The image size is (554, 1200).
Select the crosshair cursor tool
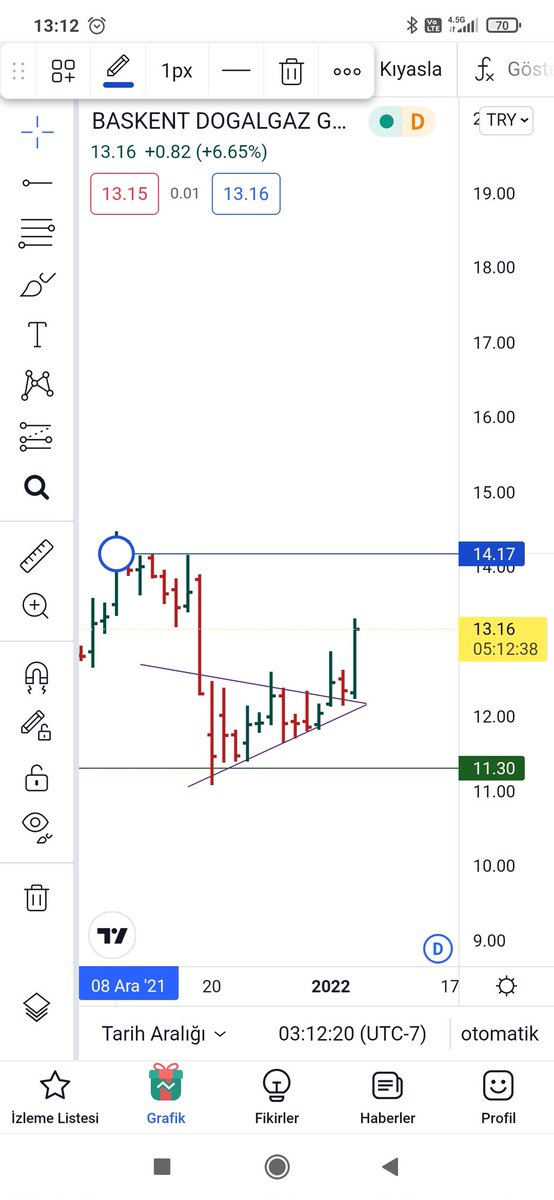(x=37, y=131)
